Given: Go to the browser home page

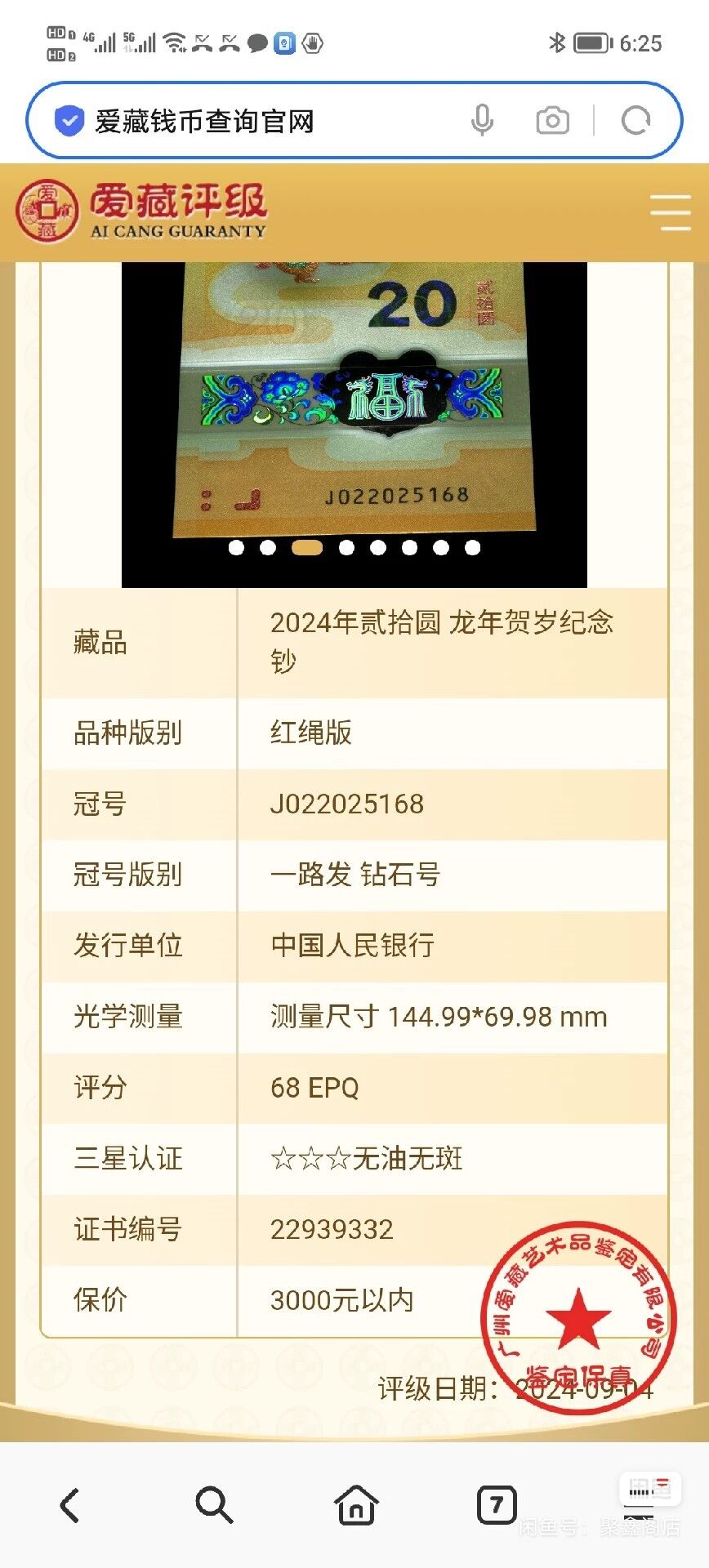Looking at the screenshot, I should (x=356, y=1505).
